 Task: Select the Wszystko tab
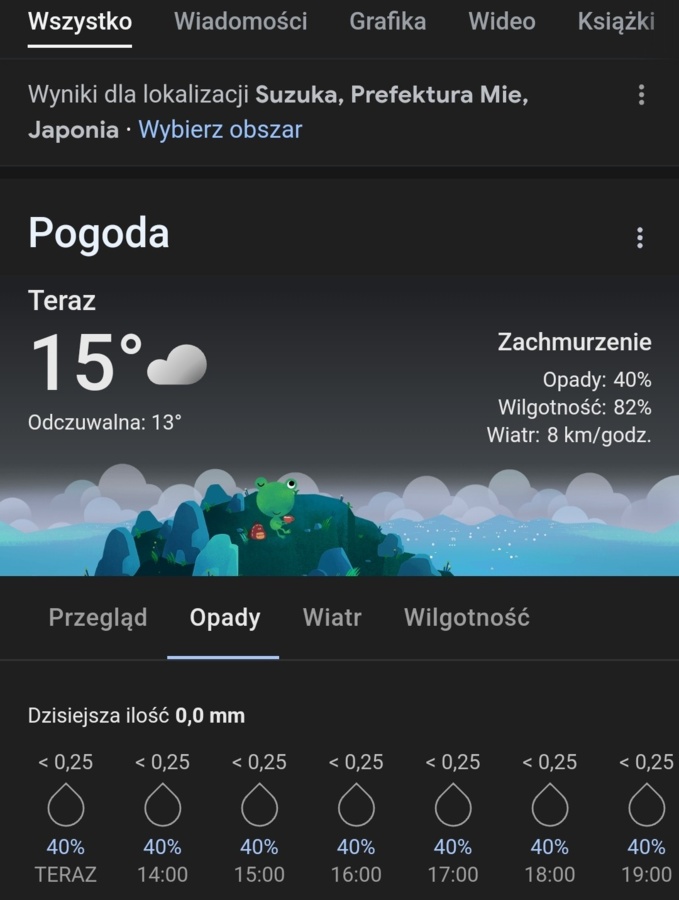click(80, 21)
